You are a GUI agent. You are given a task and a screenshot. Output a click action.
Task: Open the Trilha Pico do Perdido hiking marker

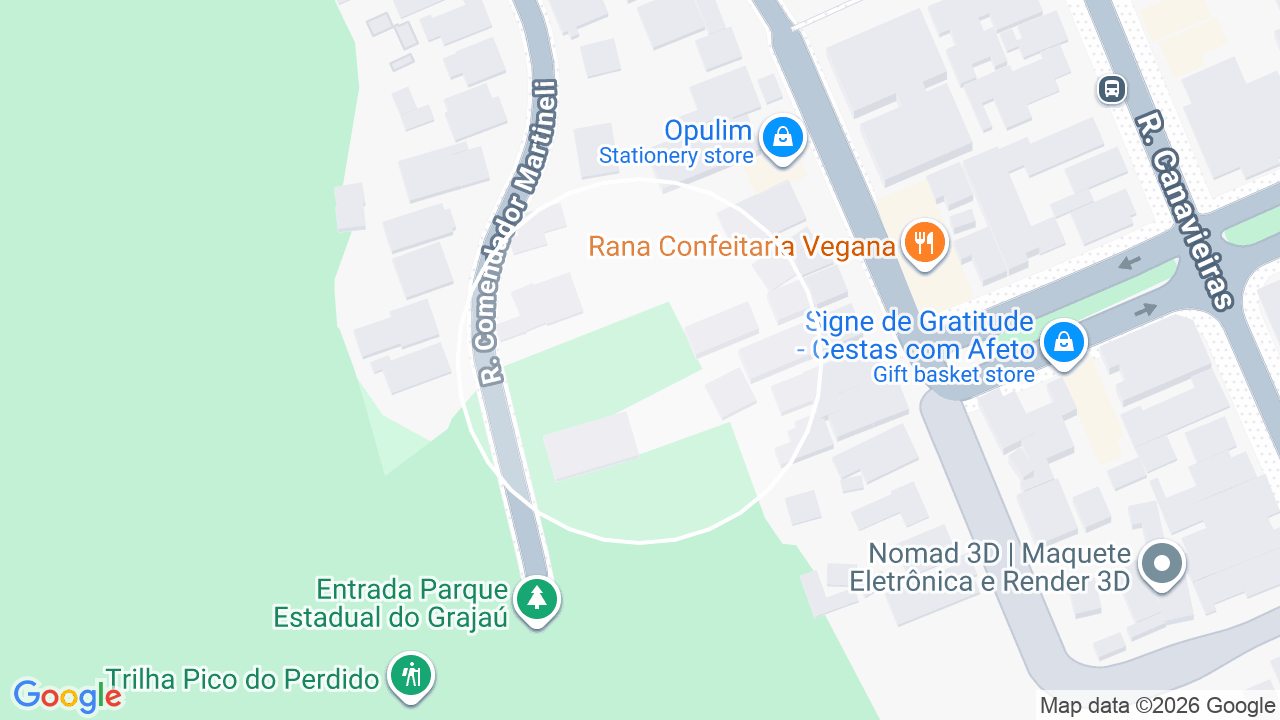click(x=411, y=677)
